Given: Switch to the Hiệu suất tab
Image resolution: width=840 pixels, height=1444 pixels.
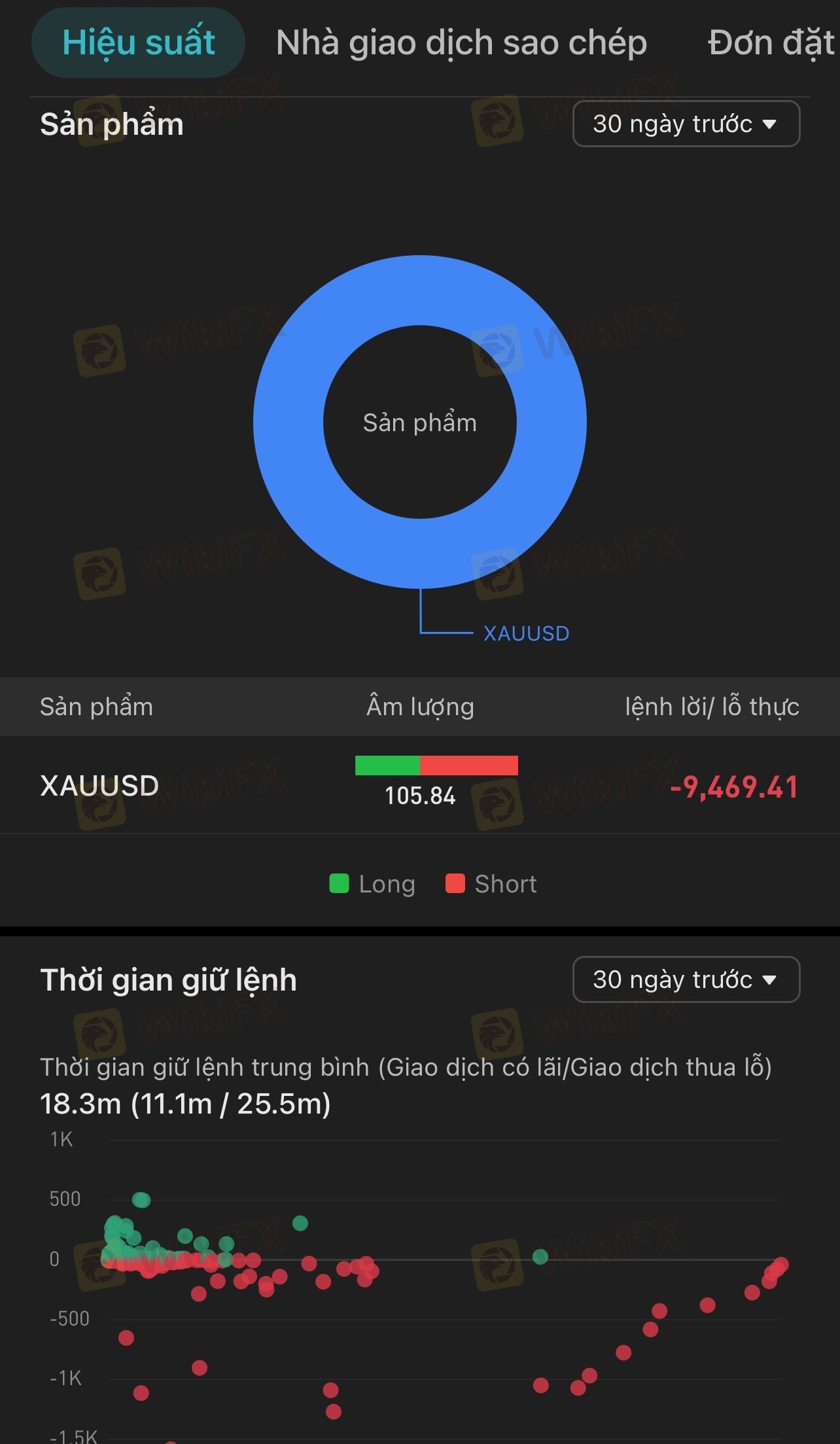Looking at the screenshot, I should [x=138, y=43].
